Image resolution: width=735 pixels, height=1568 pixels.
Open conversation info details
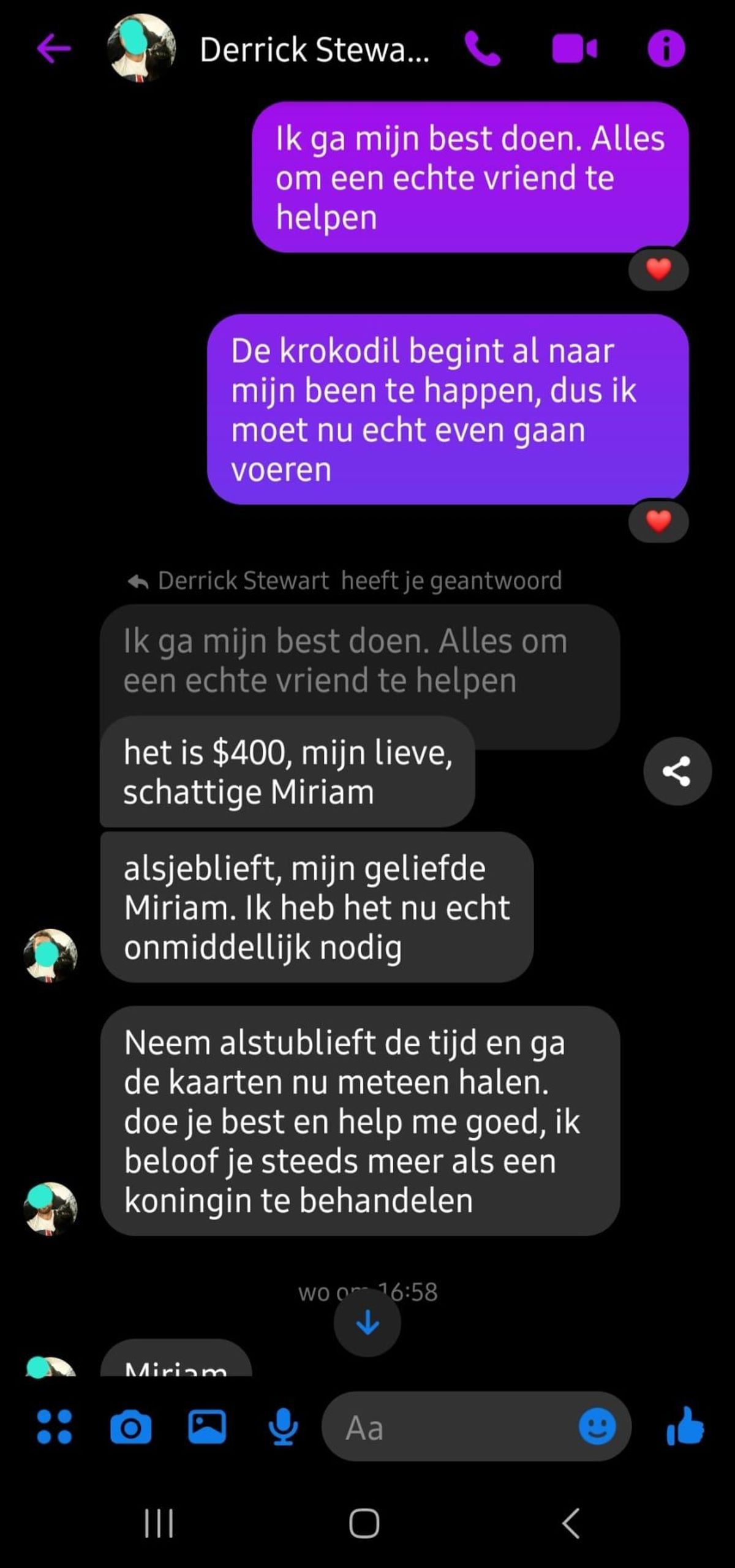click(666, 49)
